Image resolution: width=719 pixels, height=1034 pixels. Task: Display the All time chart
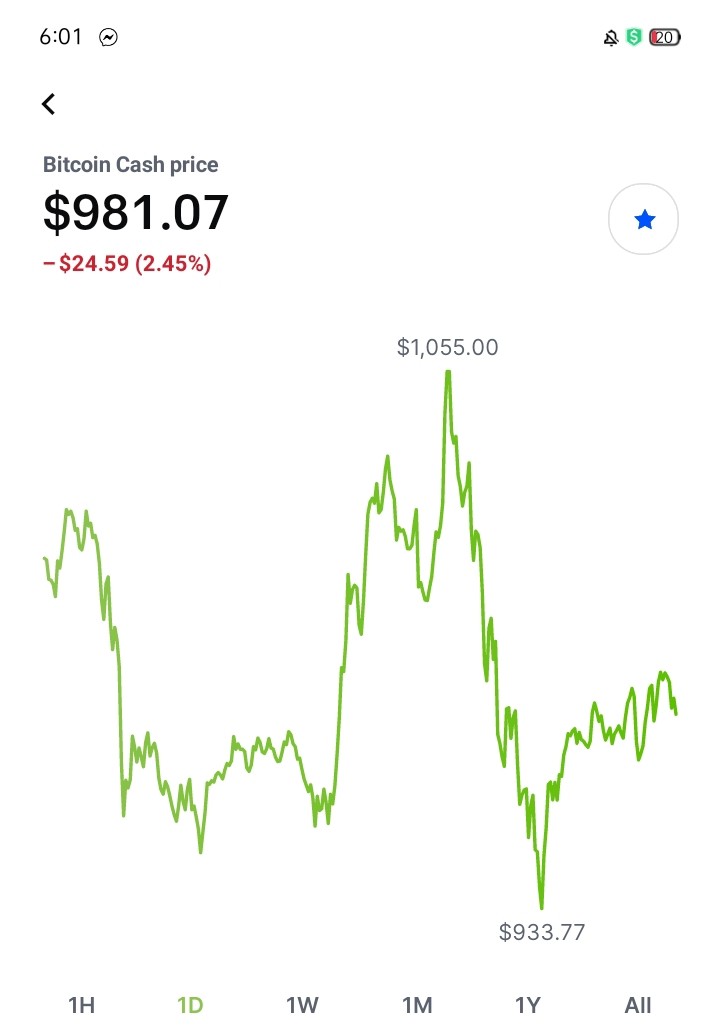638,1005
